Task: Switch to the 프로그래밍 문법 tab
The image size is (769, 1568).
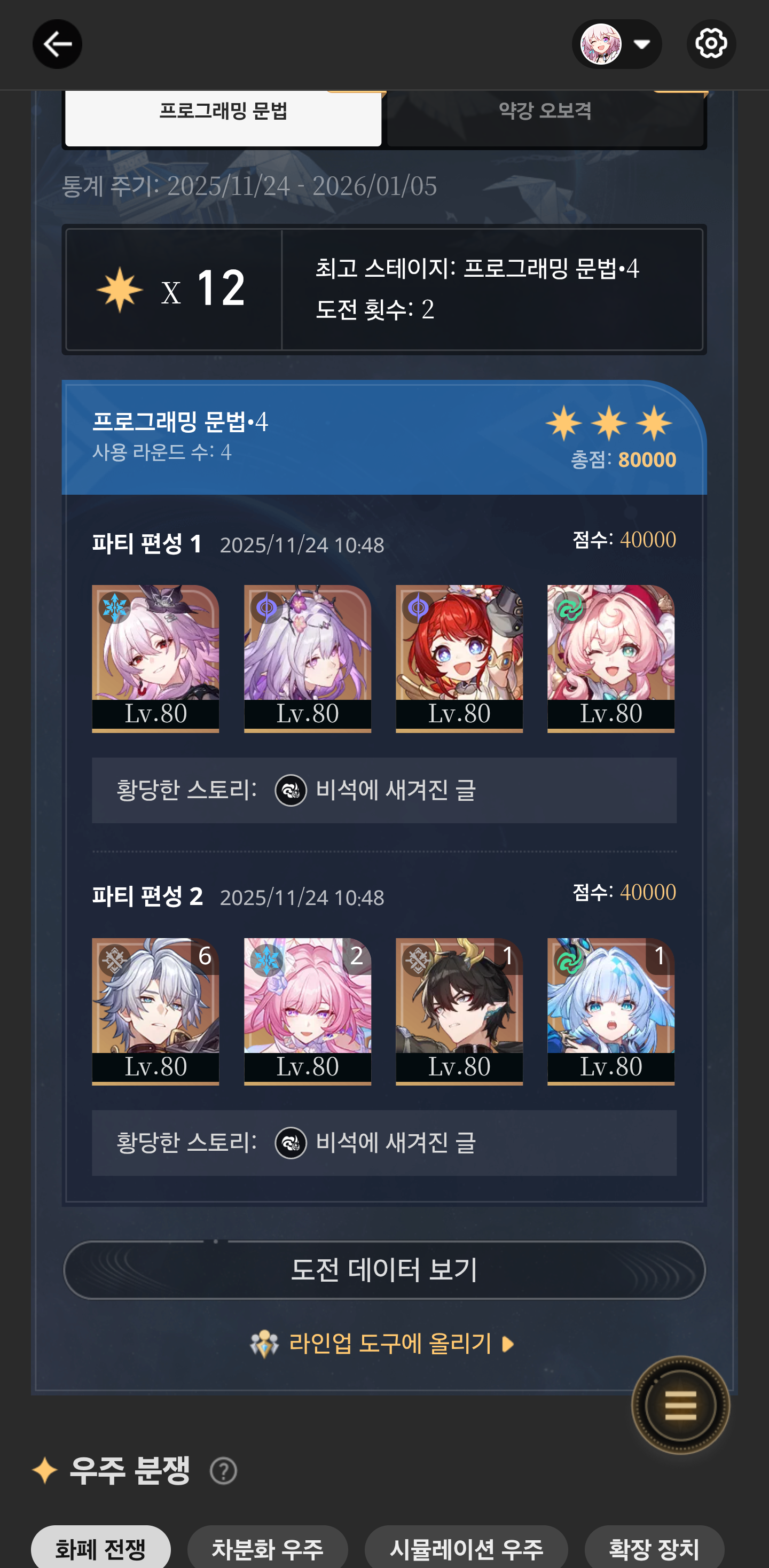Action: coord(223,113)
